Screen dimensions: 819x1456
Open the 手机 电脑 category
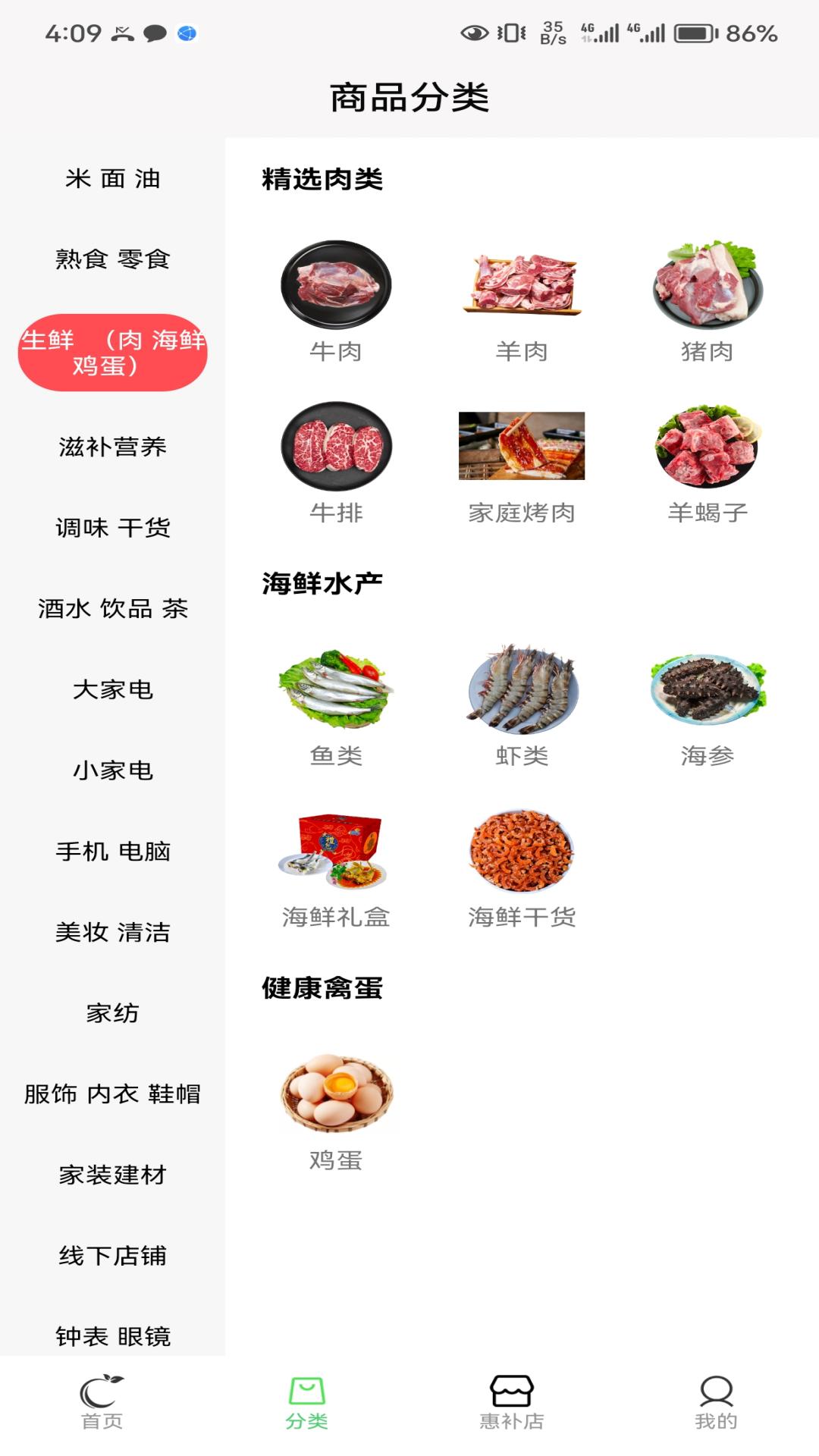[x=112, y=852]
